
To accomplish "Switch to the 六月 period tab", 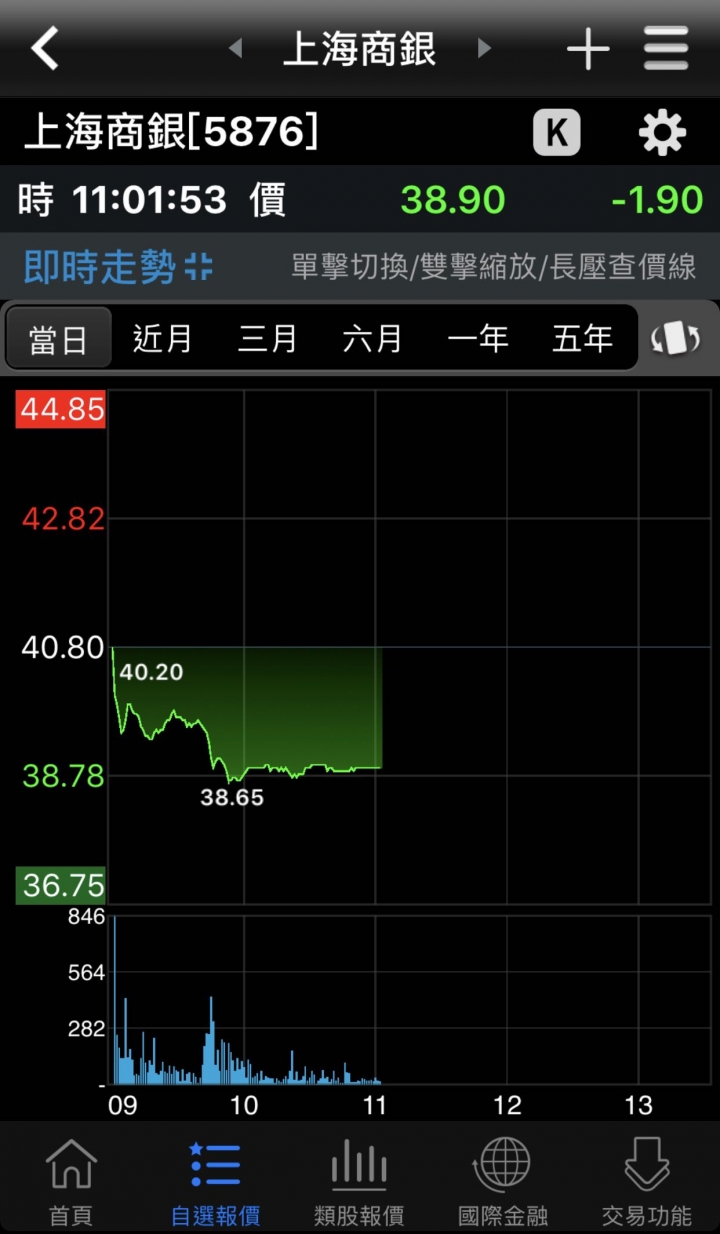I will [373, 339].
